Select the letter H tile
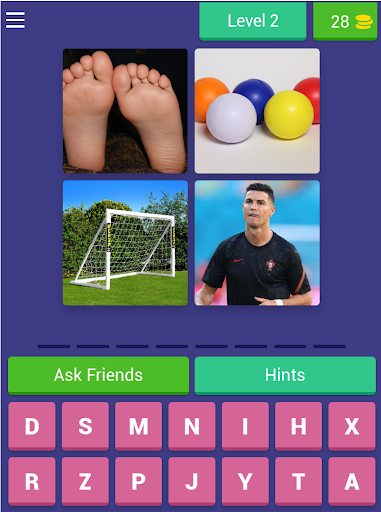Viewport: 381px width, 512px height. (299, 426)
